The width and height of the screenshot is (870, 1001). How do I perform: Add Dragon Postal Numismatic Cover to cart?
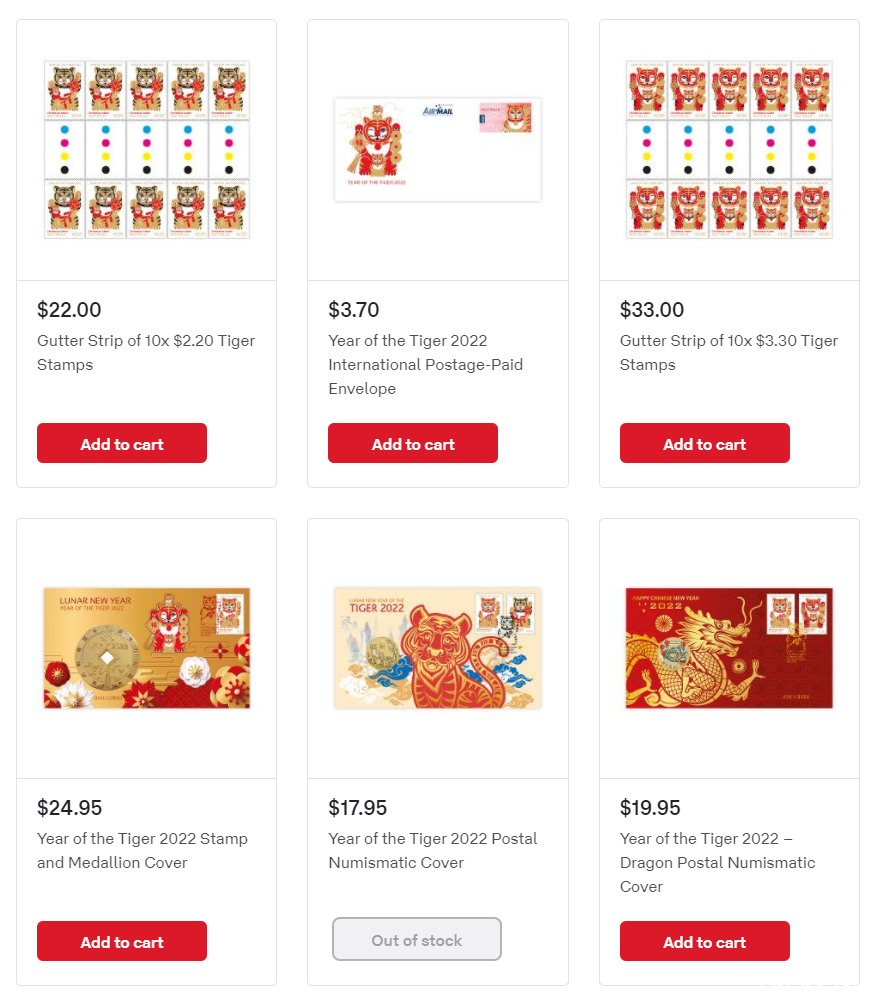(705, 941)
